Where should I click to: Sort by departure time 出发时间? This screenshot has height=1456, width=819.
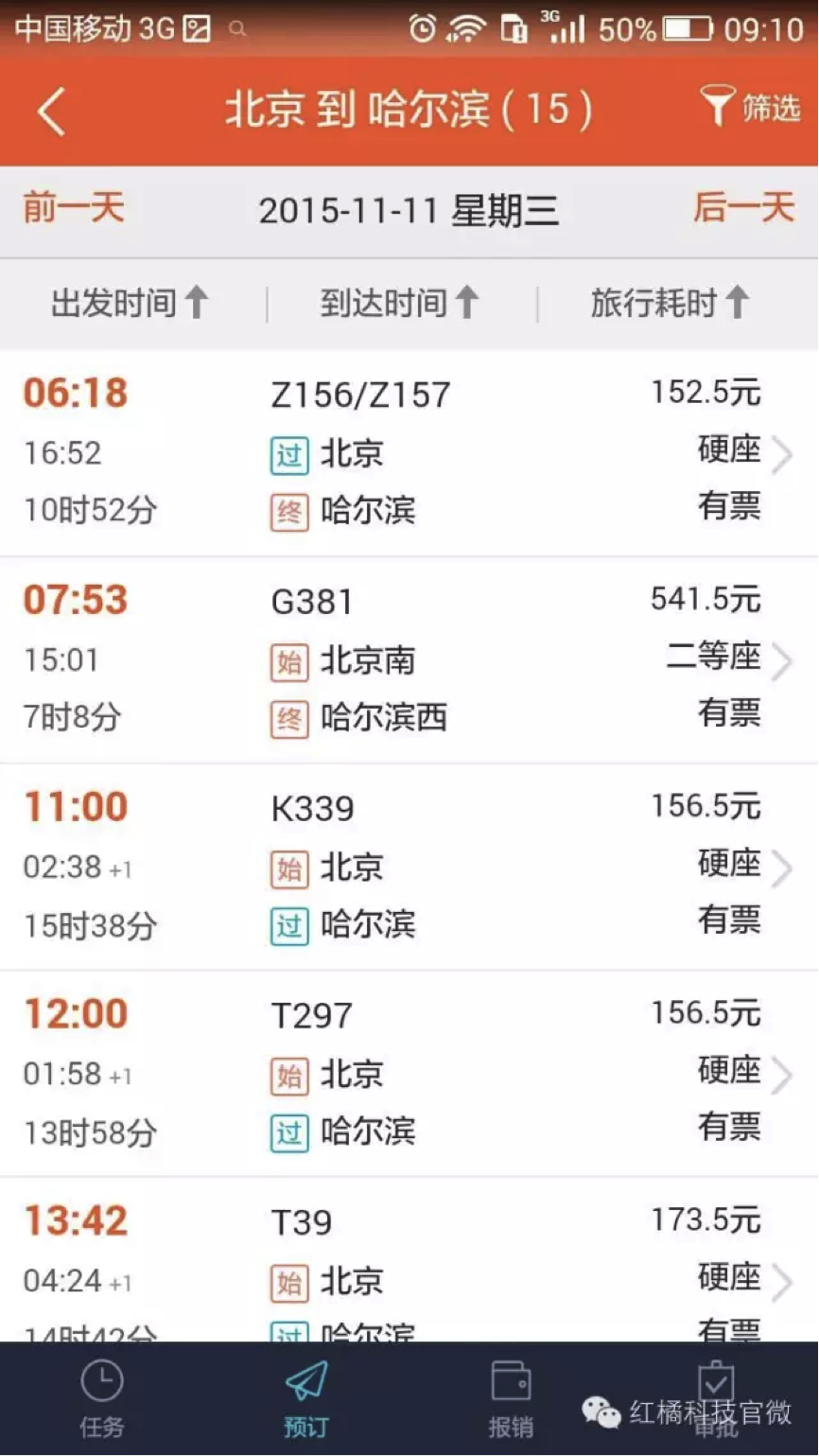pyautogui.click(x=131, y=304)
